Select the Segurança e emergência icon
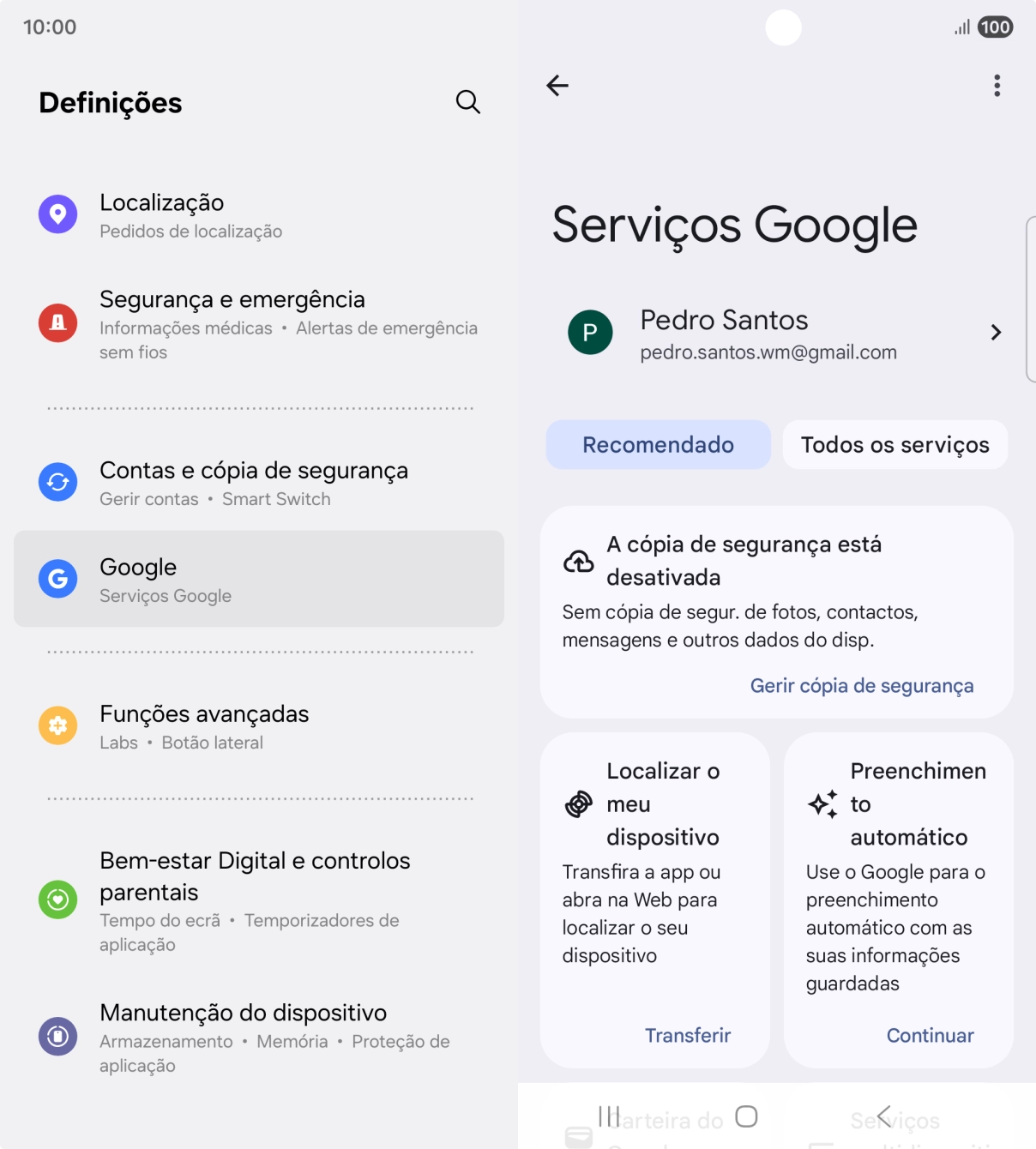The height and width of the screenshot is (1149, 1036). (x=57, y=323)
